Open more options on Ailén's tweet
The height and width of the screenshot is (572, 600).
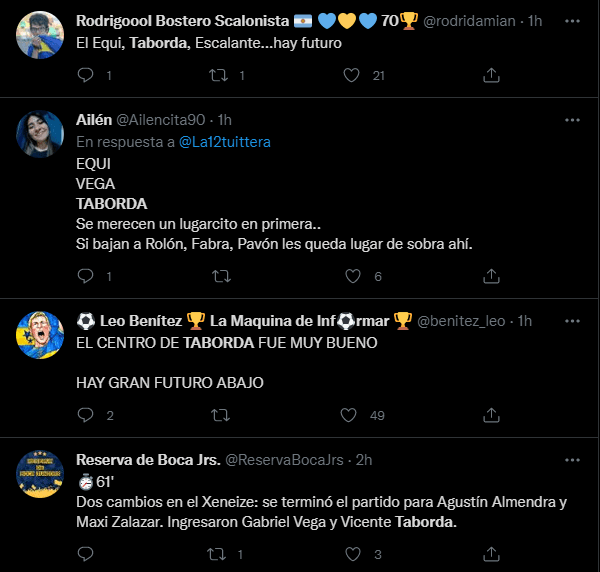[x=572, y=121]
